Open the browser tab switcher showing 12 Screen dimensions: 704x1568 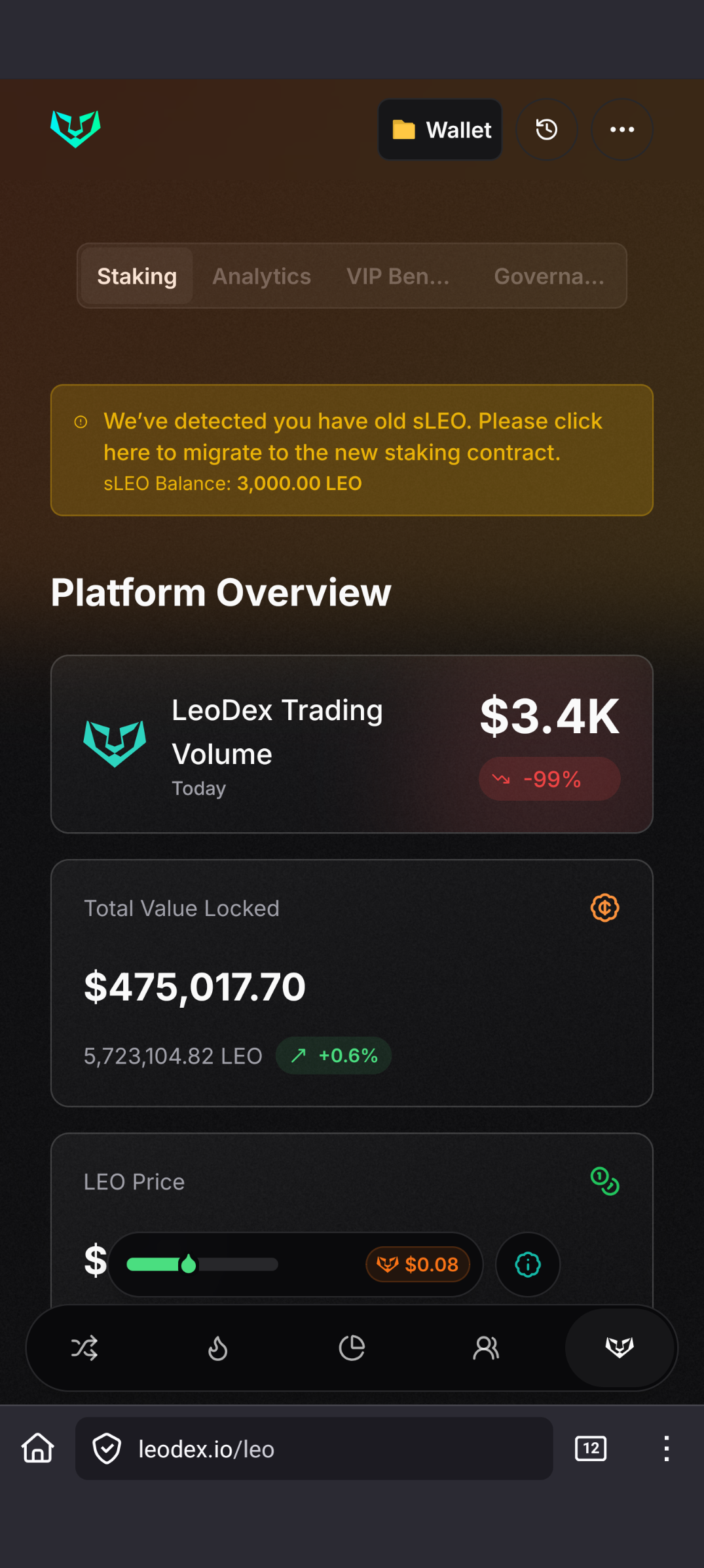591,1448
